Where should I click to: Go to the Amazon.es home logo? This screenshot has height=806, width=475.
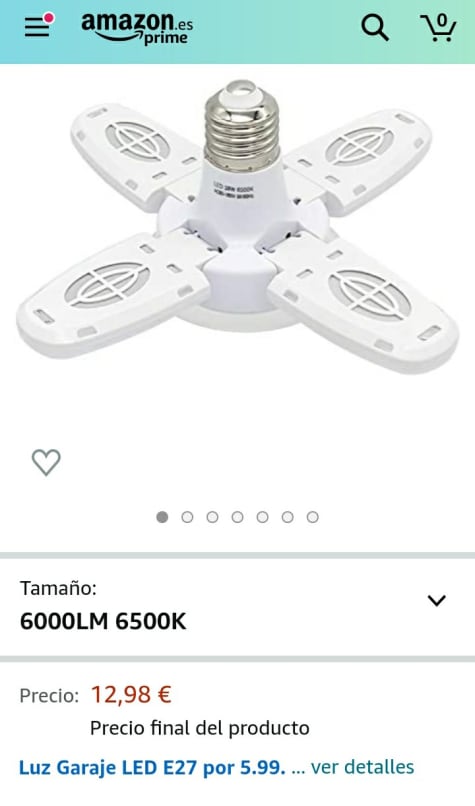click(137, 28)
